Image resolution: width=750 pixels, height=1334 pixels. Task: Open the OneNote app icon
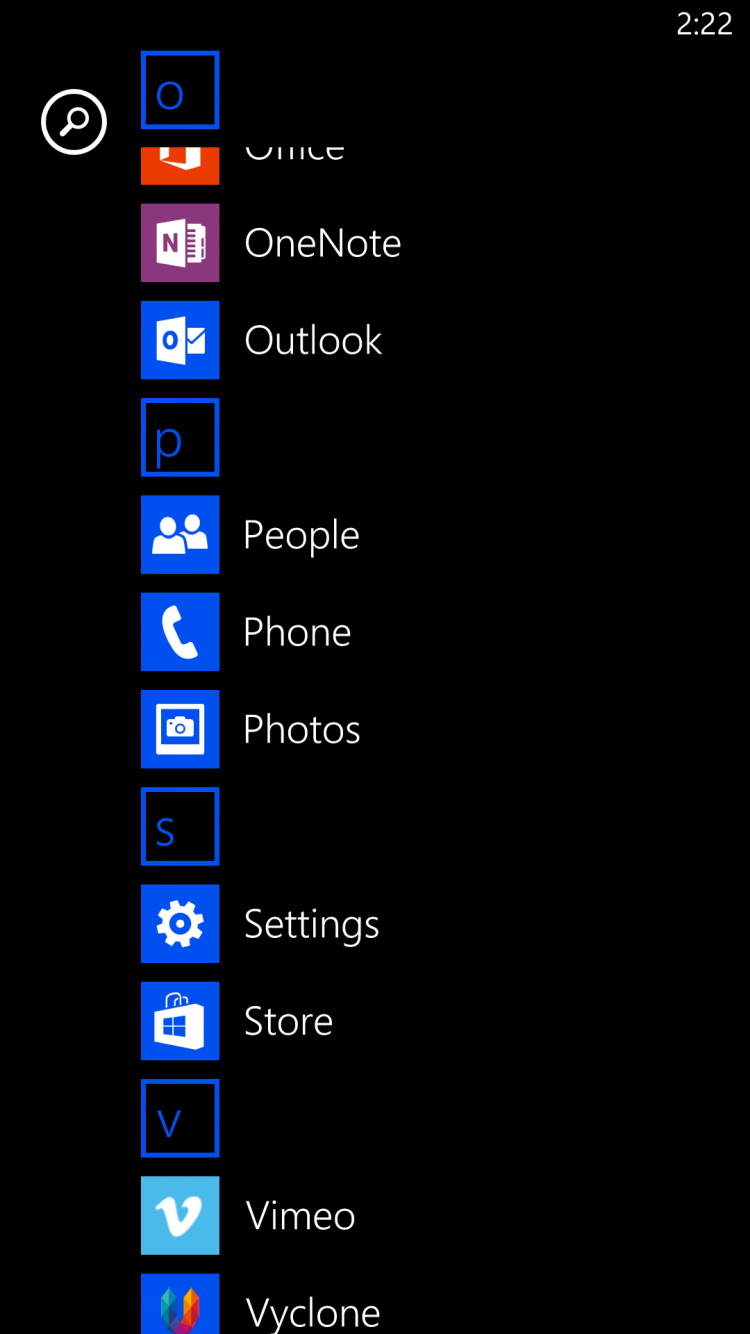pos(180,241)
